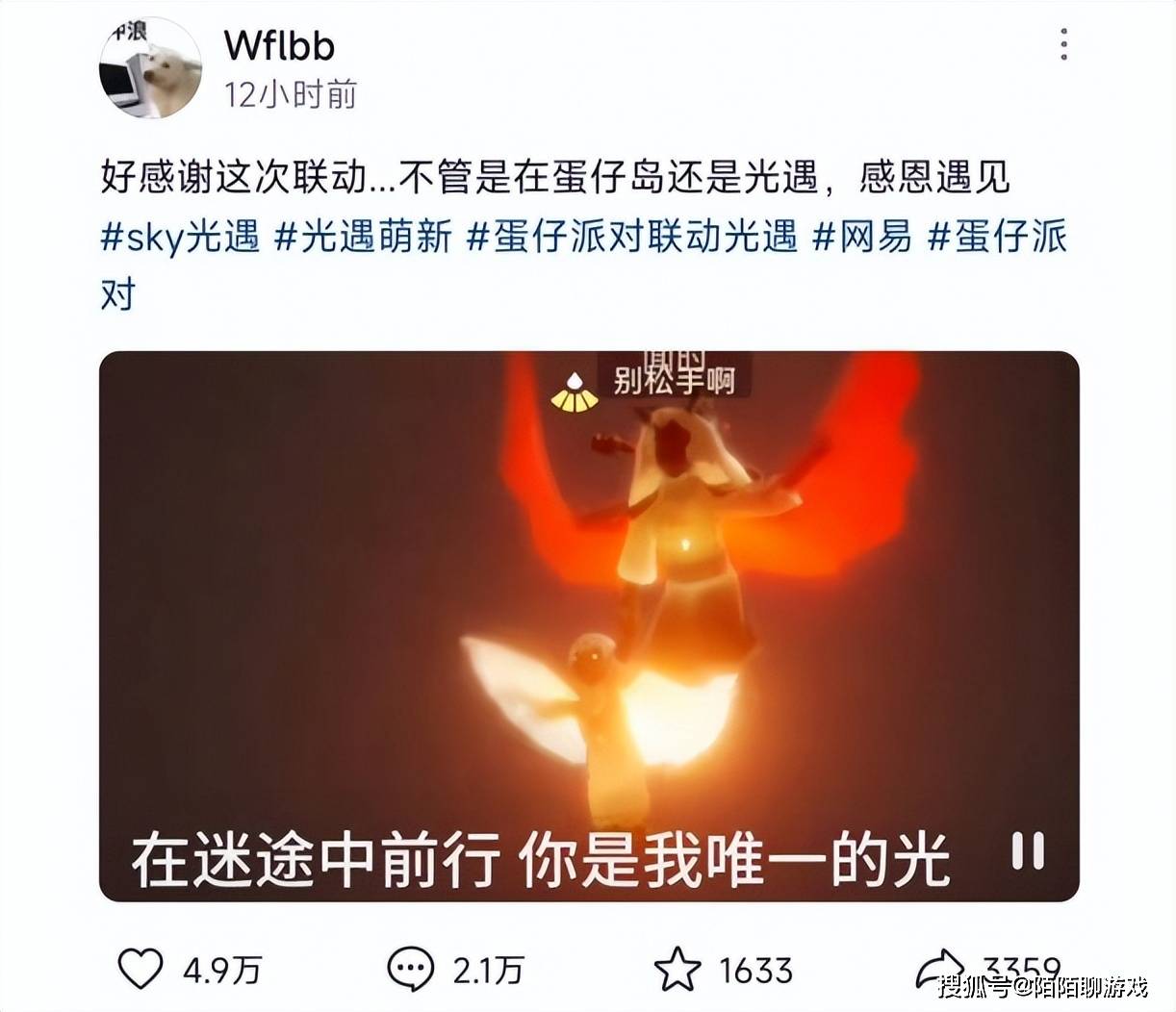Open the #网易 hashtag

point(862,236)
